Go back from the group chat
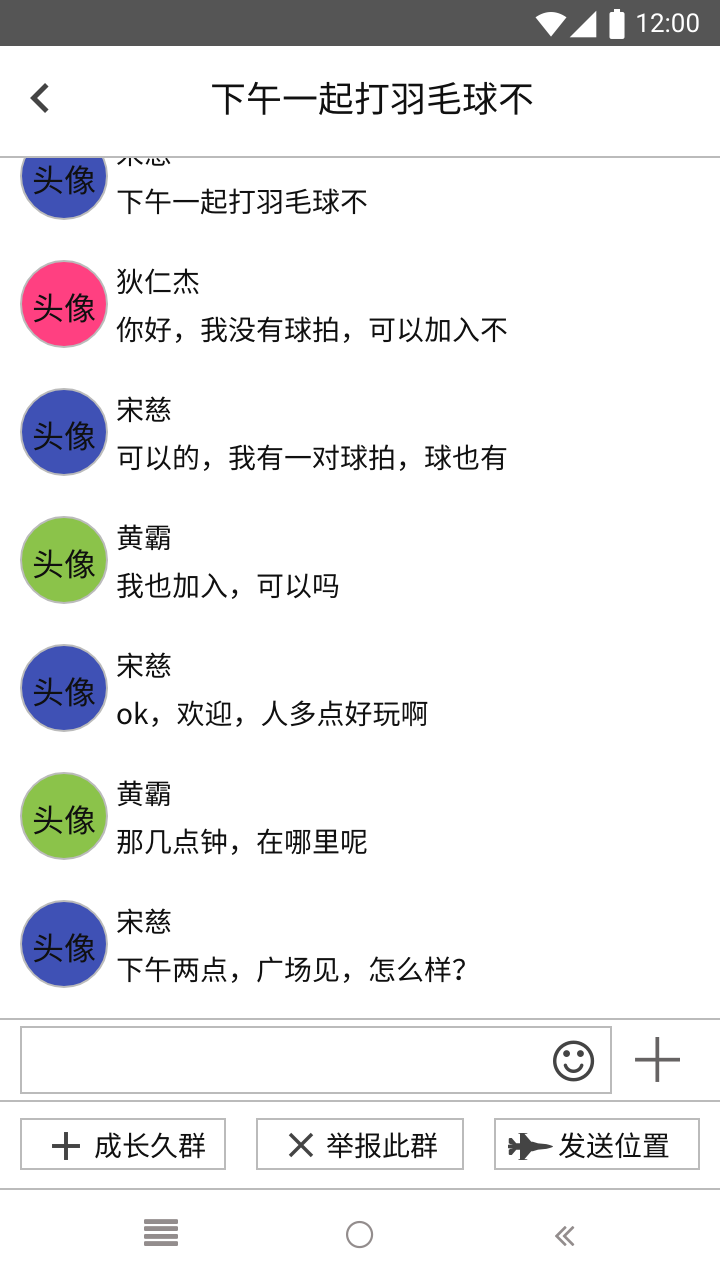720x1280 pixels. pos(40,98)
